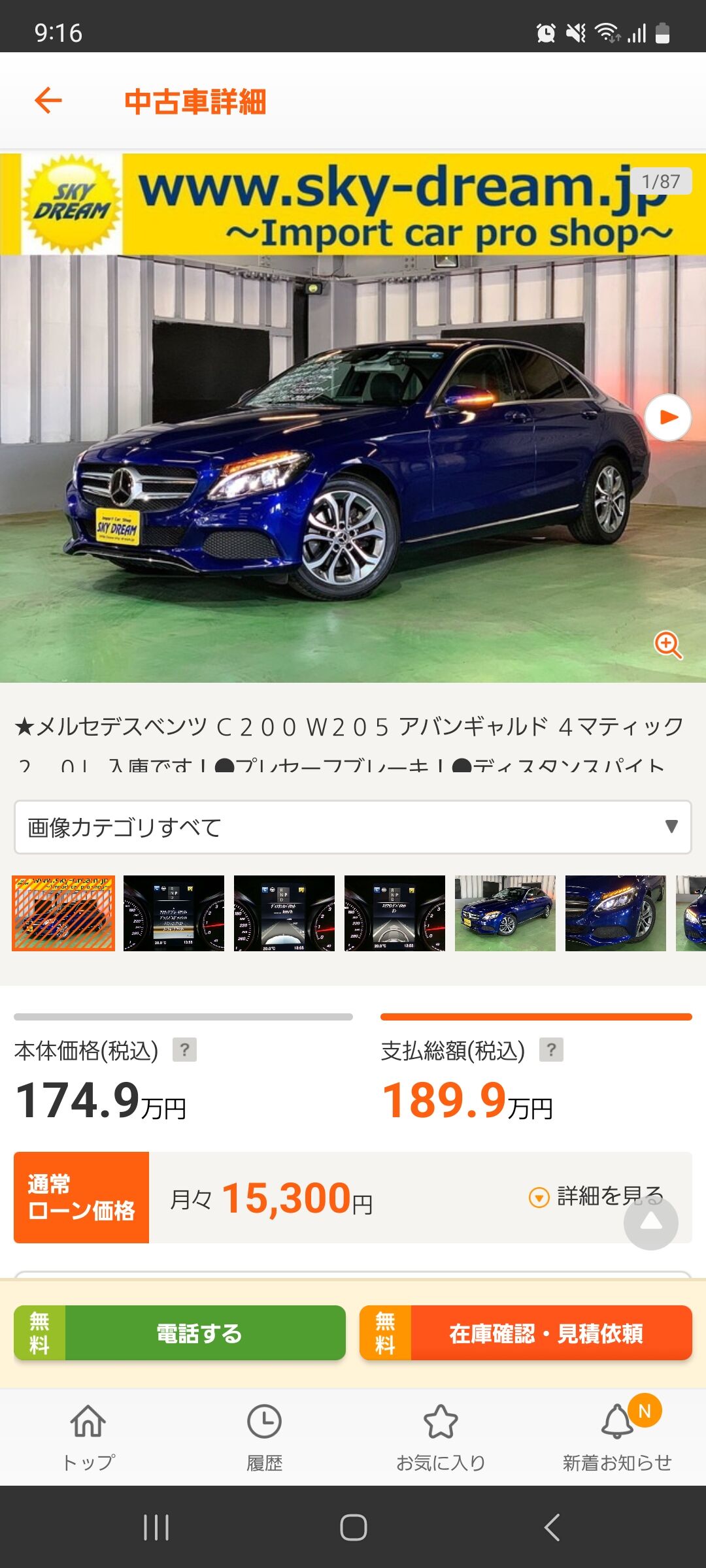Go back from 中古車詳細 page
The height and width of the screenshot is (1568, 706).
(x=48, y=101)
